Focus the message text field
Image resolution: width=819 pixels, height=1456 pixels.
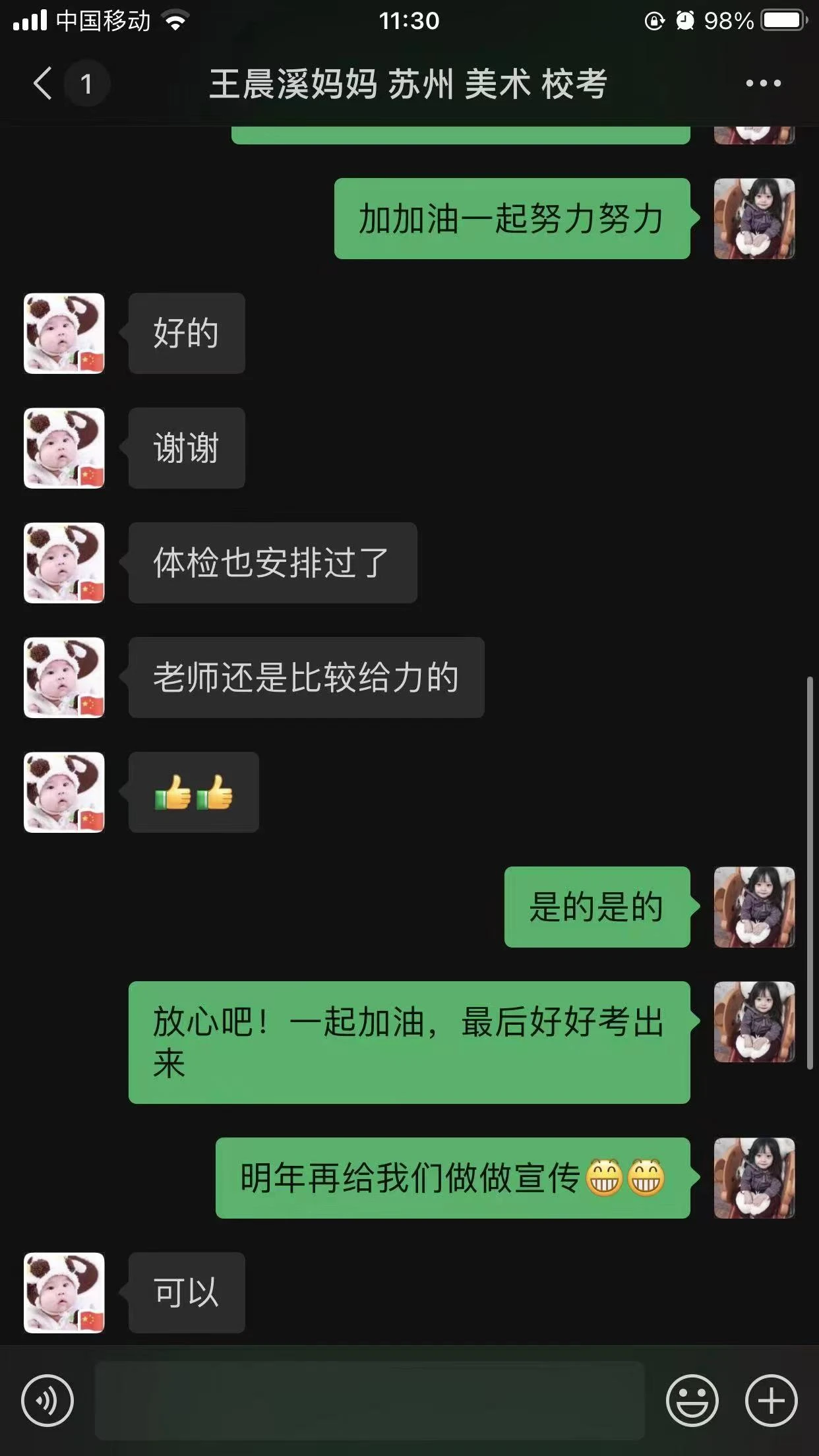[x=369, y=1400]
